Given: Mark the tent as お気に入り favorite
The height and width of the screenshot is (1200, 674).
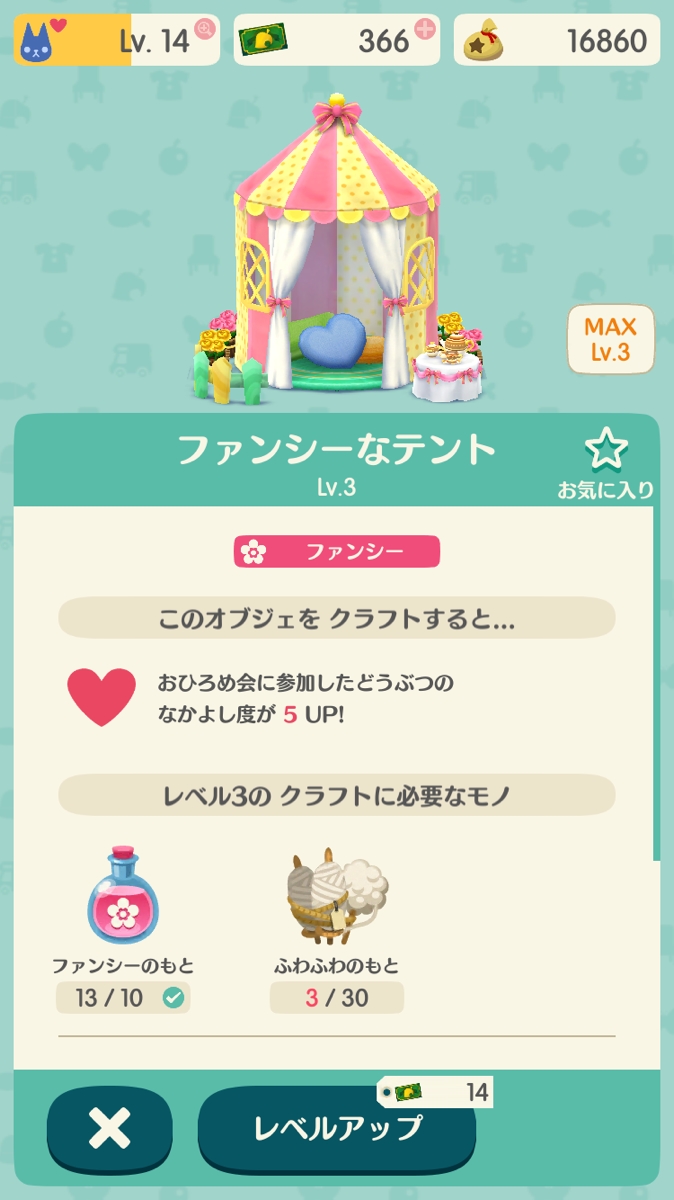Looking at the screenshot, I should tap(605, 453).
